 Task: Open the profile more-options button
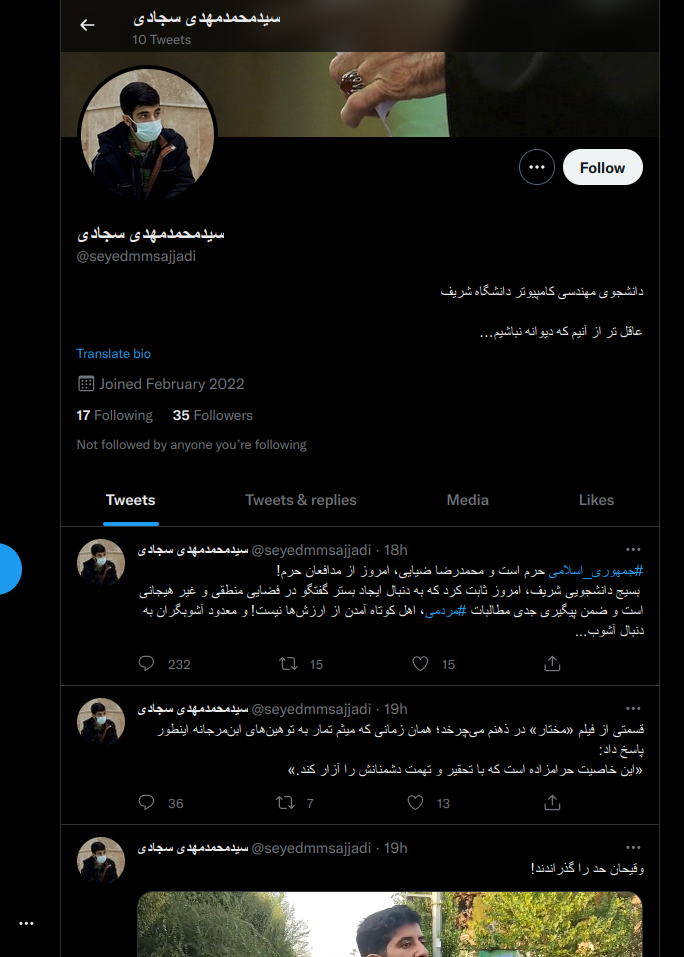click(537, 168)
